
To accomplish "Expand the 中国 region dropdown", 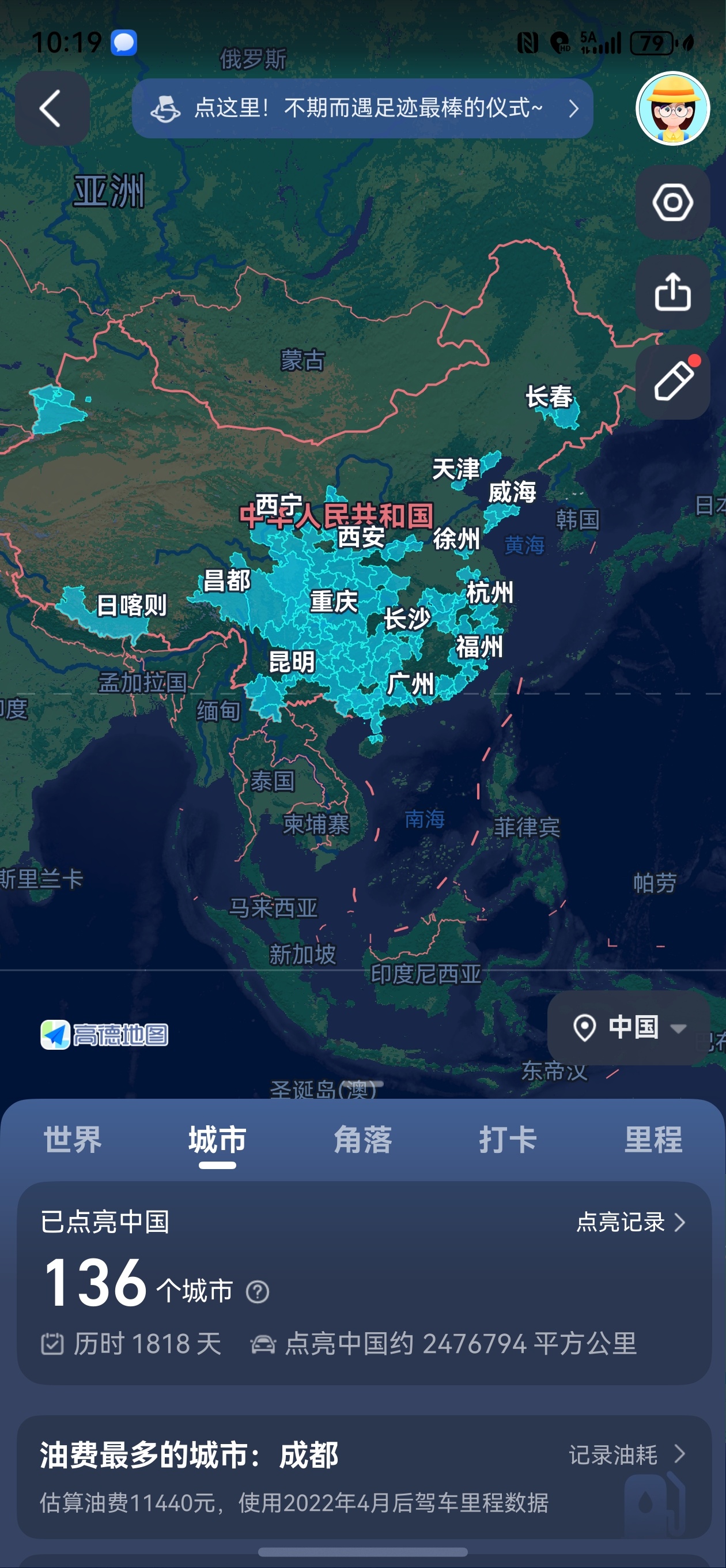I will click(x=629, y=1027).
